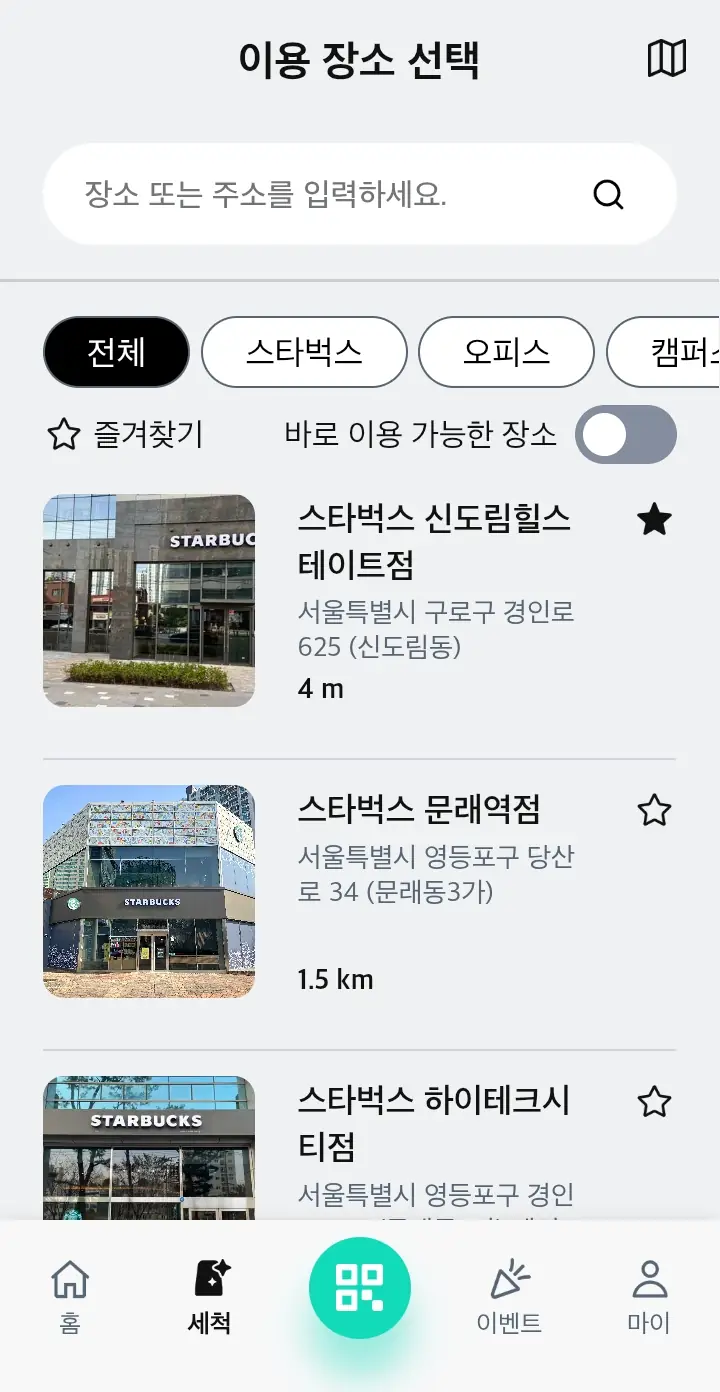Open the 마이 profile tab
This screenshot has height=1392, width=720.
(649, 1297)
